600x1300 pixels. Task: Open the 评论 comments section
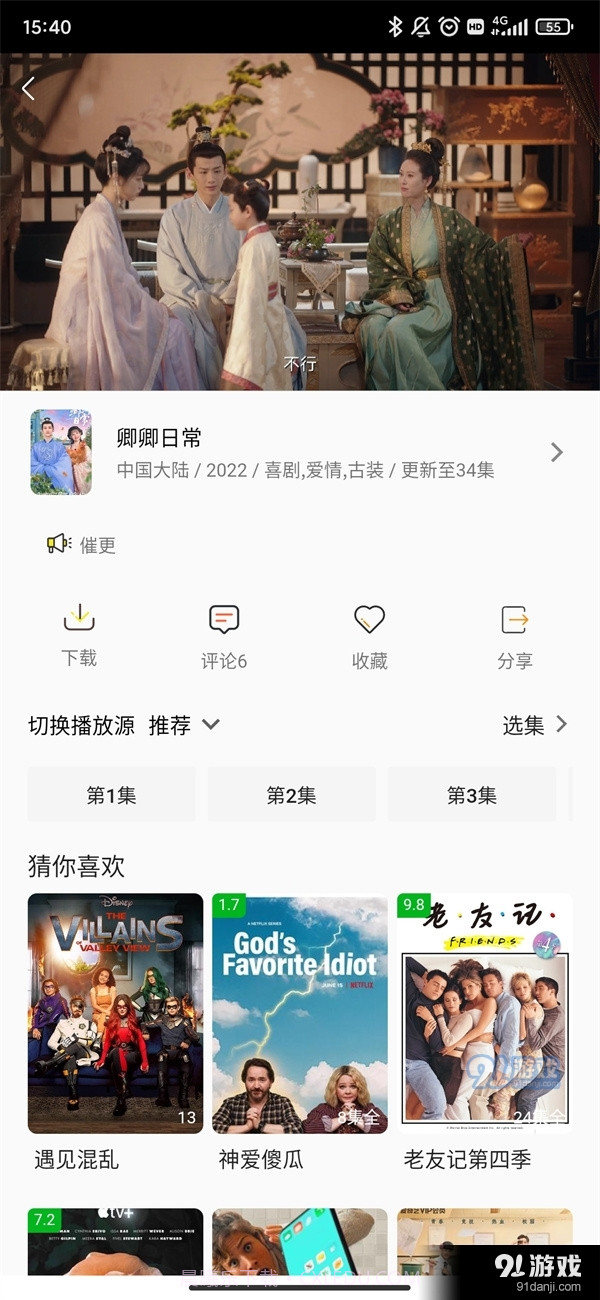pyautogui.click(x=224, y=637)
